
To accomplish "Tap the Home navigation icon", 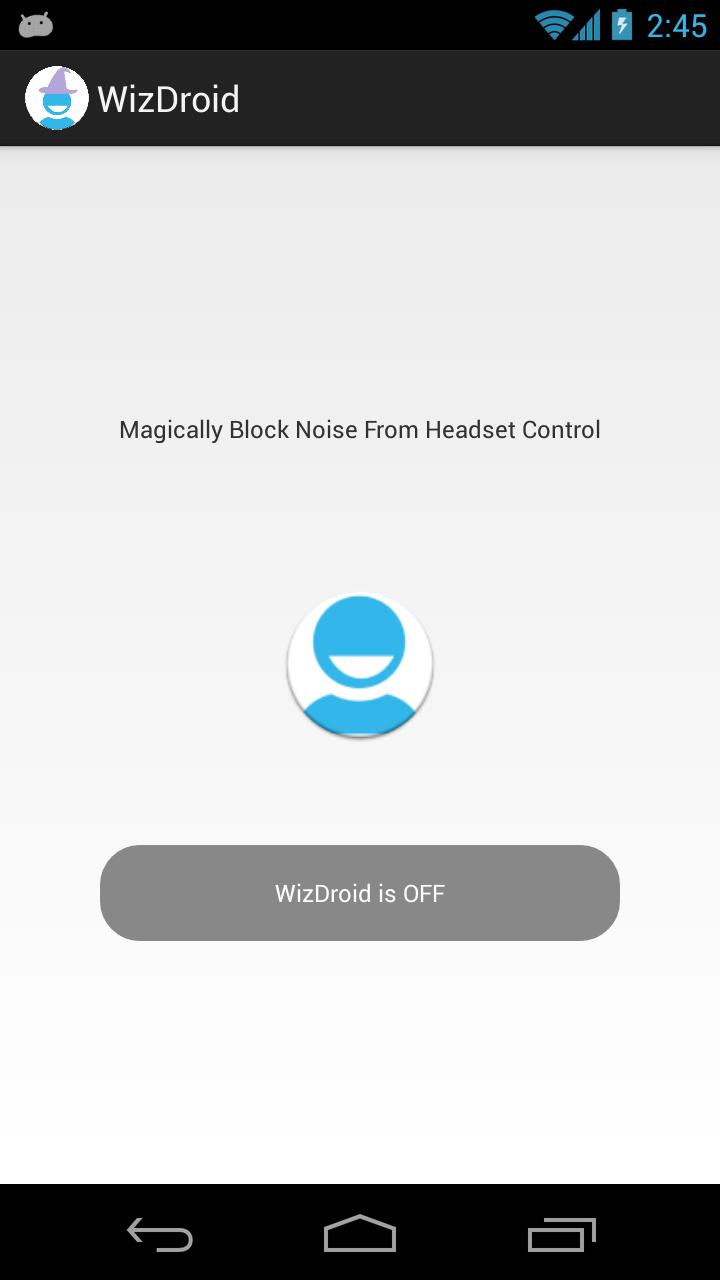I will click(360, 1236).
